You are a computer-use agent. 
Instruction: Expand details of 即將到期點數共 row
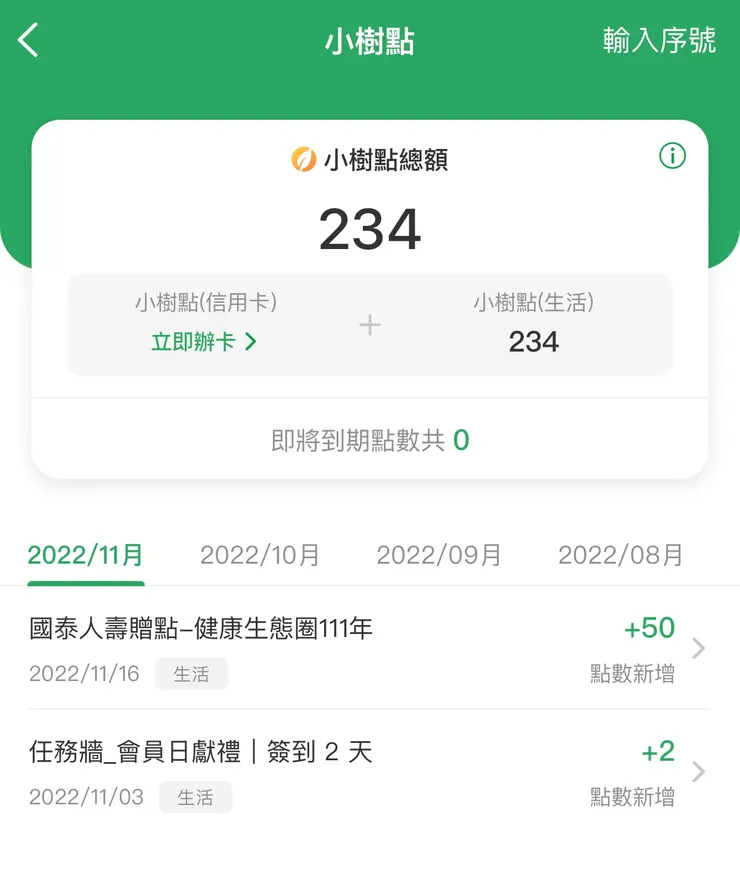point(370,439)
